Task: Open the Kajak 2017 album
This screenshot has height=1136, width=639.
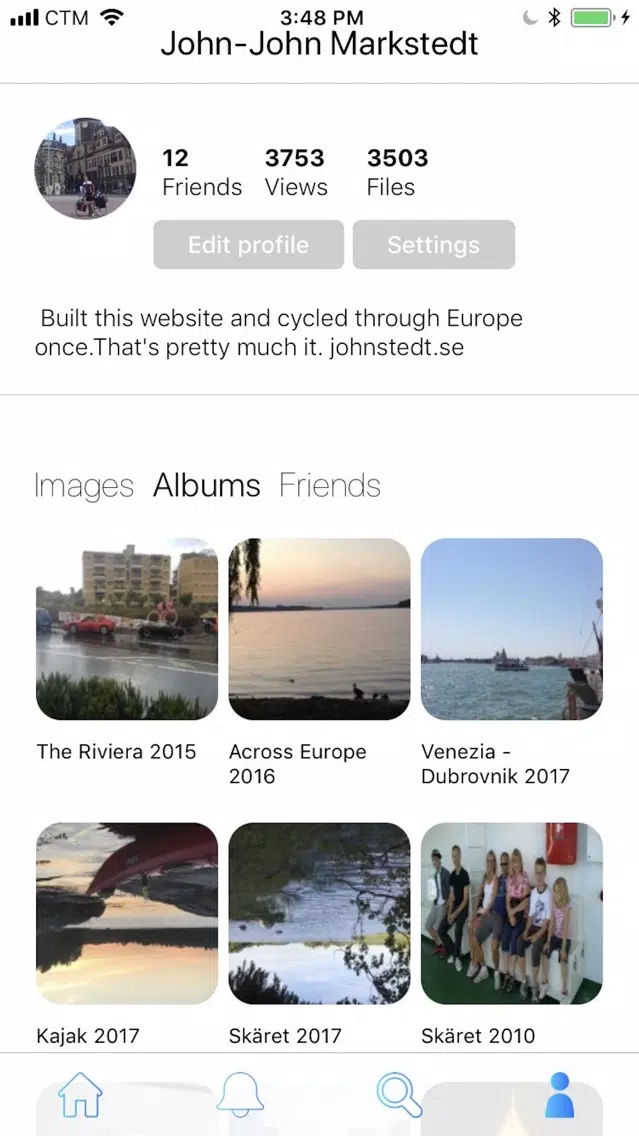Action: tap(127, 913)
